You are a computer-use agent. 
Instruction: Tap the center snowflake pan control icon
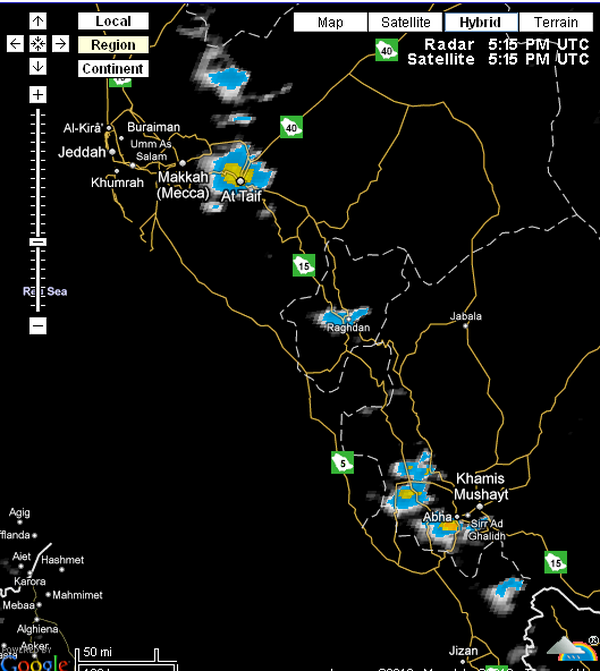[x=38, y=44]
